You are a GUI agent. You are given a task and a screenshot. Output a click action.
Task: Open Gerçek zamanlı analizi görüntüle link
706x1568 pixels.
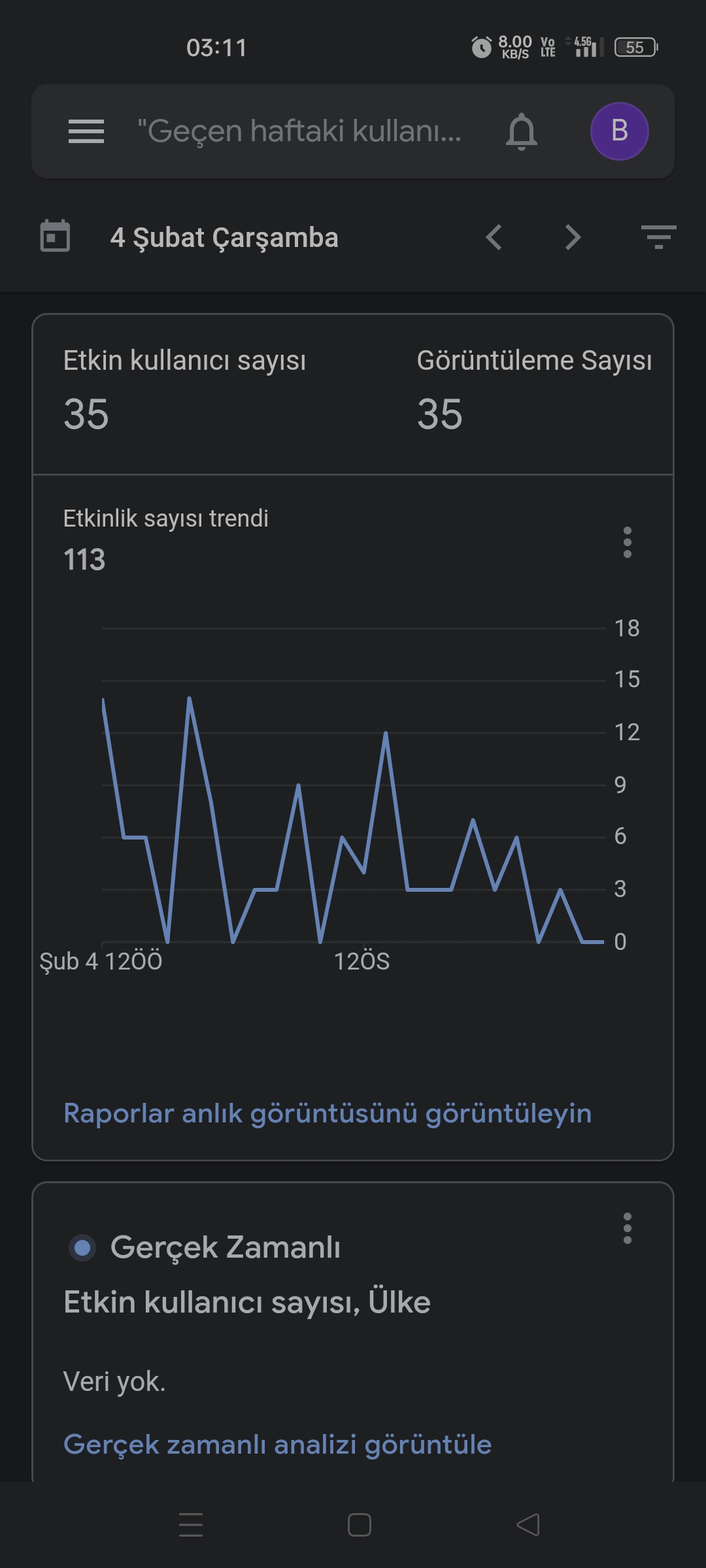pyautogui.click(x=277, y=1445)
